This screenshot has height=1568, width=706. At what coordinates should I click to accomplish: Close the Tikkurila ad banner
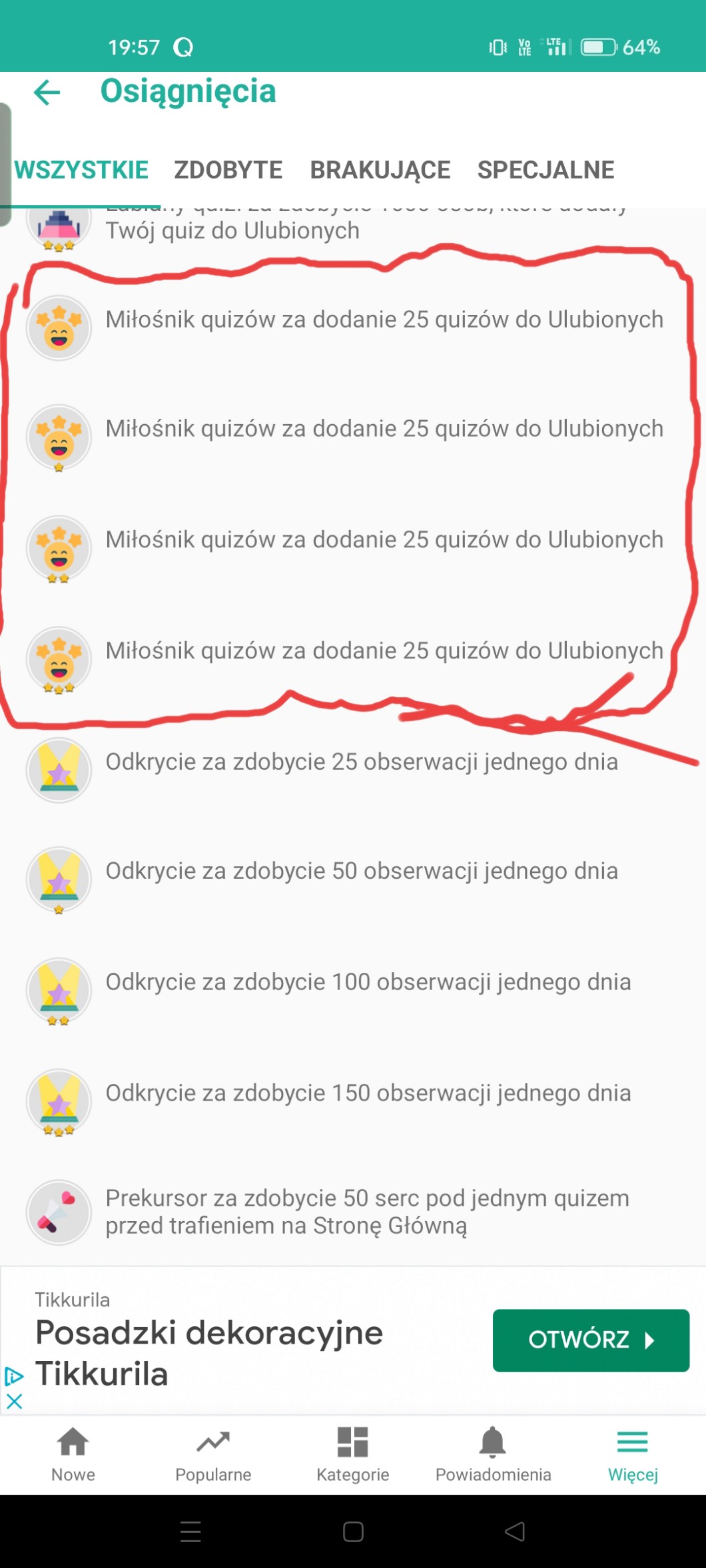[x=14, y=1402]
